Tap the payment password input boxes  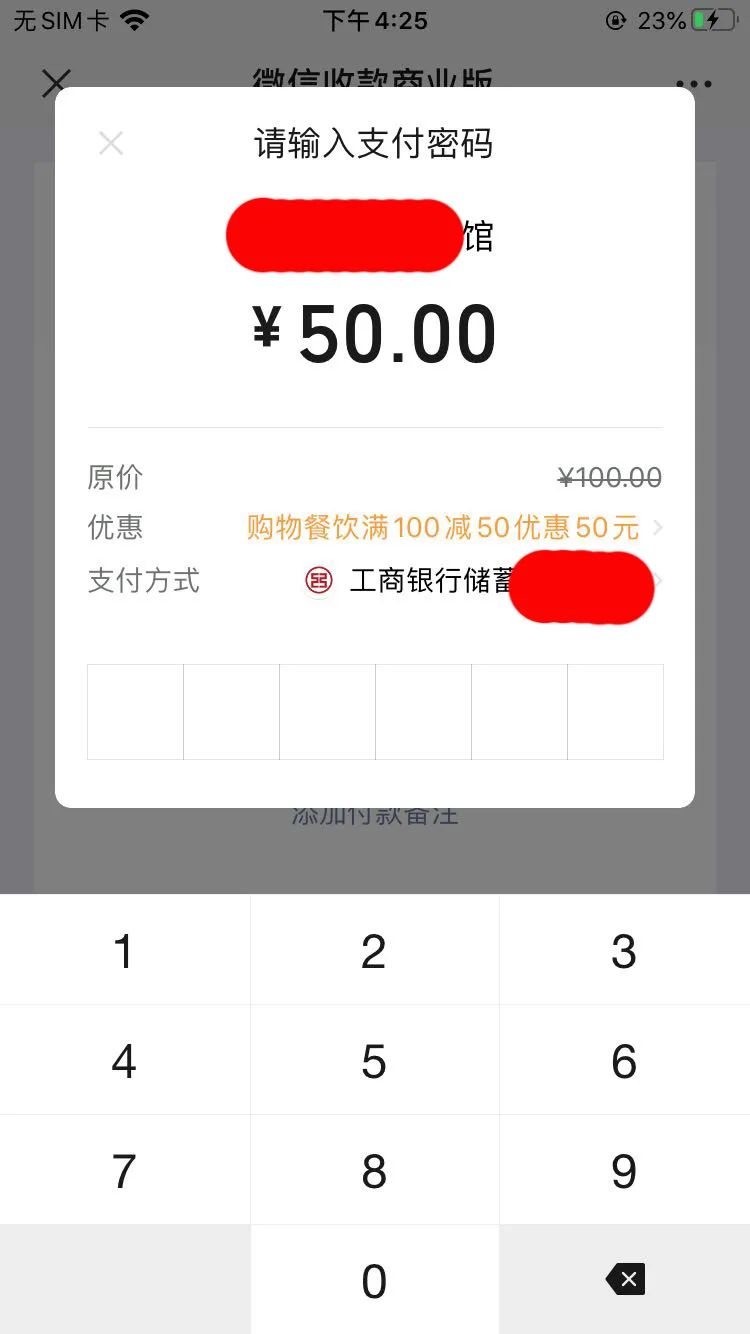click(x=375, y=712)
